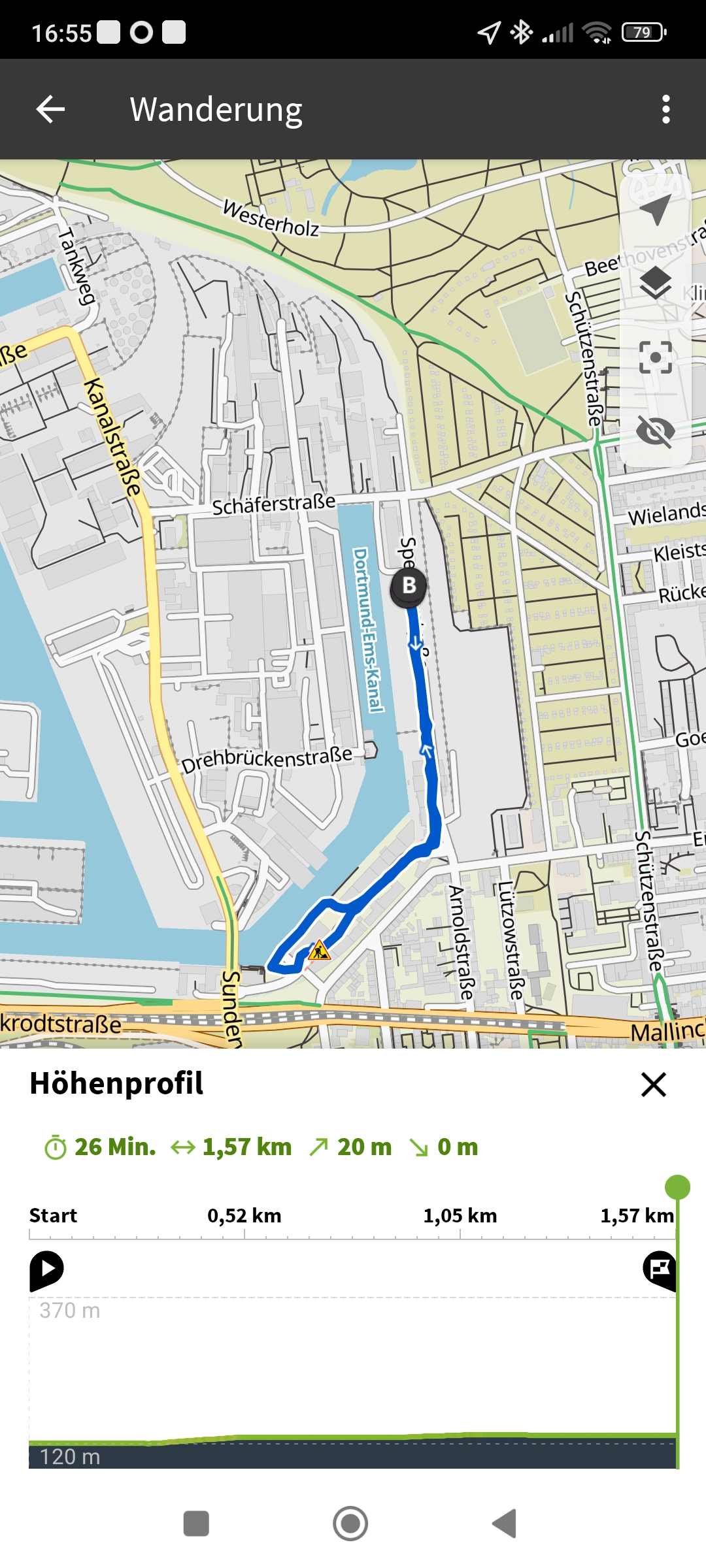This screenshot has width=706, height=1568.
Task: Tap the construction warning sign on the route
Action: pos(319,951)
